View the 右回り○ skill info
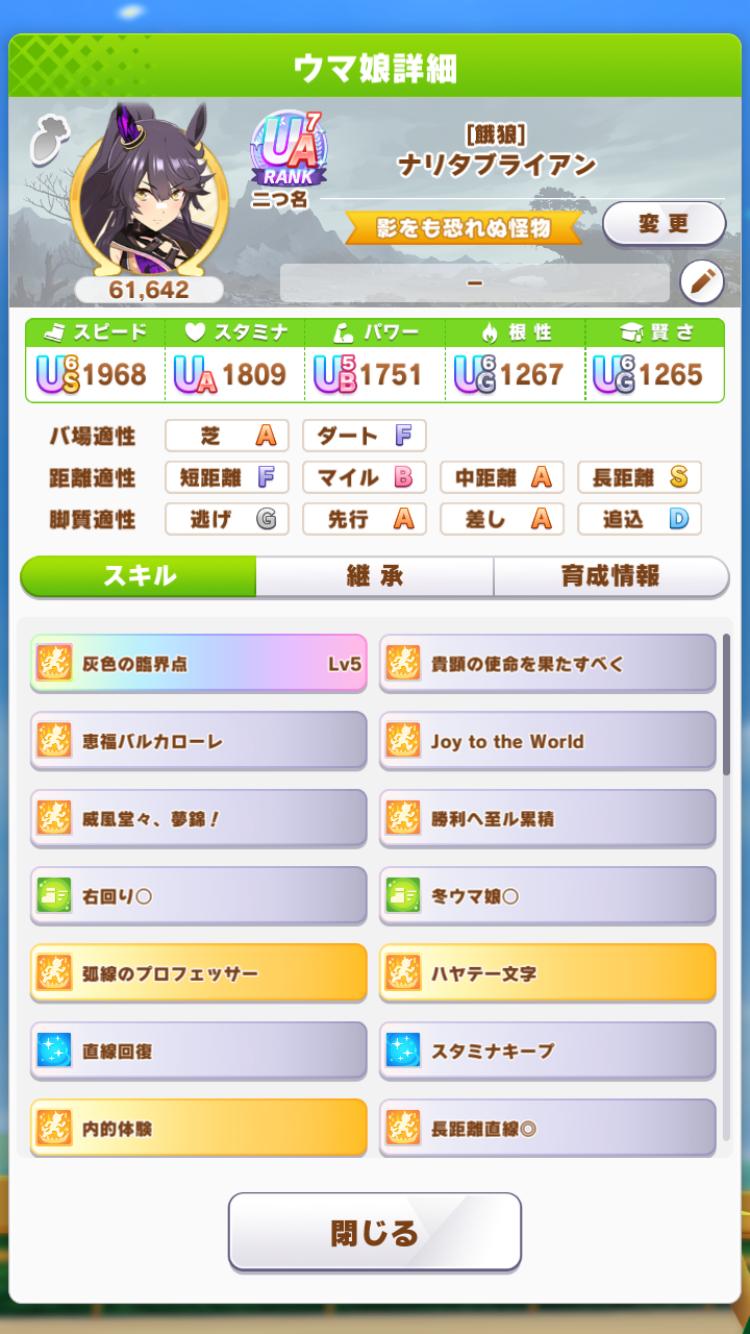The height and width of the screenshot is (1334, 750). 198,896
